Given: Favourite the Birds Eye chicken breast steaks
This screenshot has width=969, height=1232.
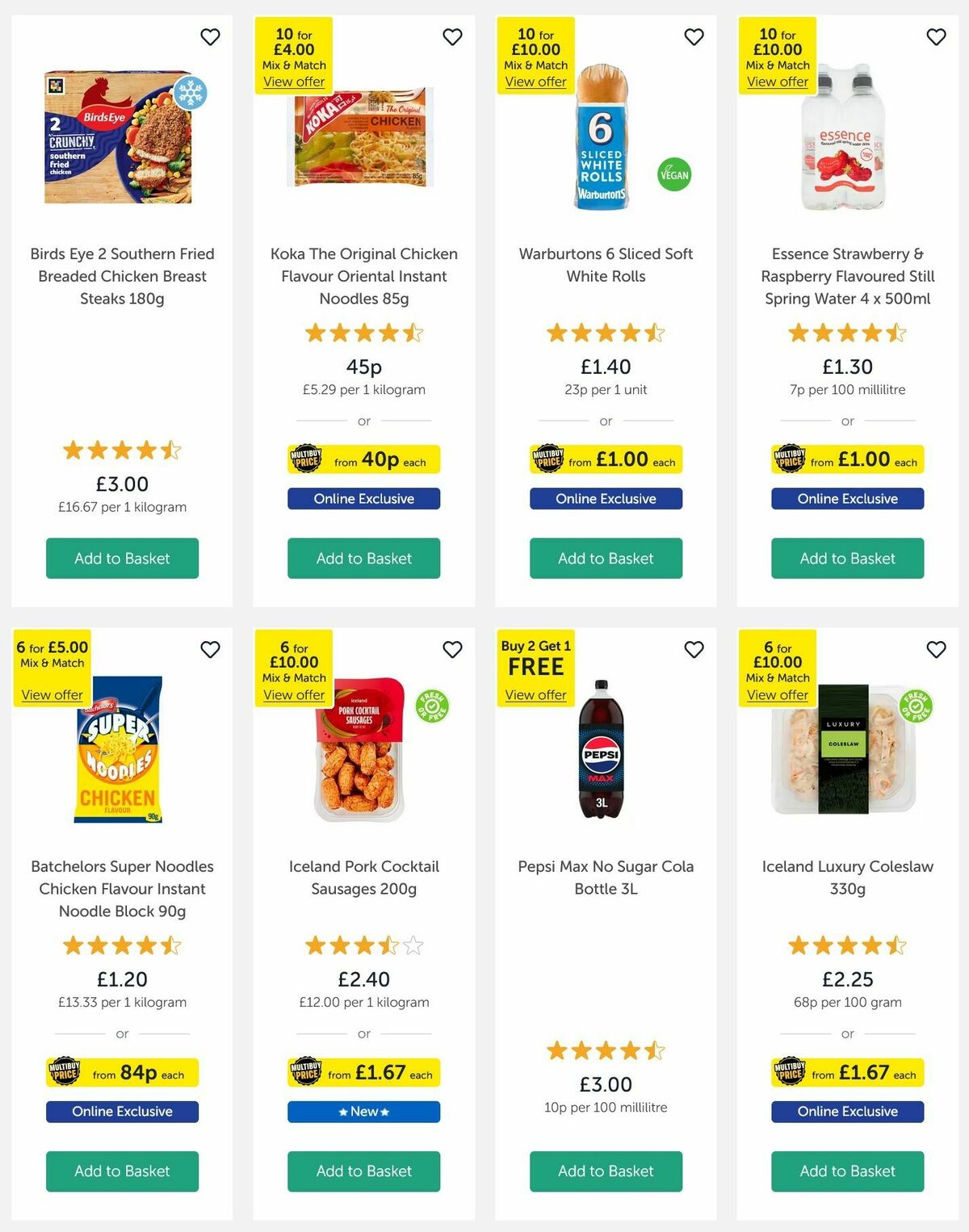Looking at the screenshot, I should pos(210,37).
